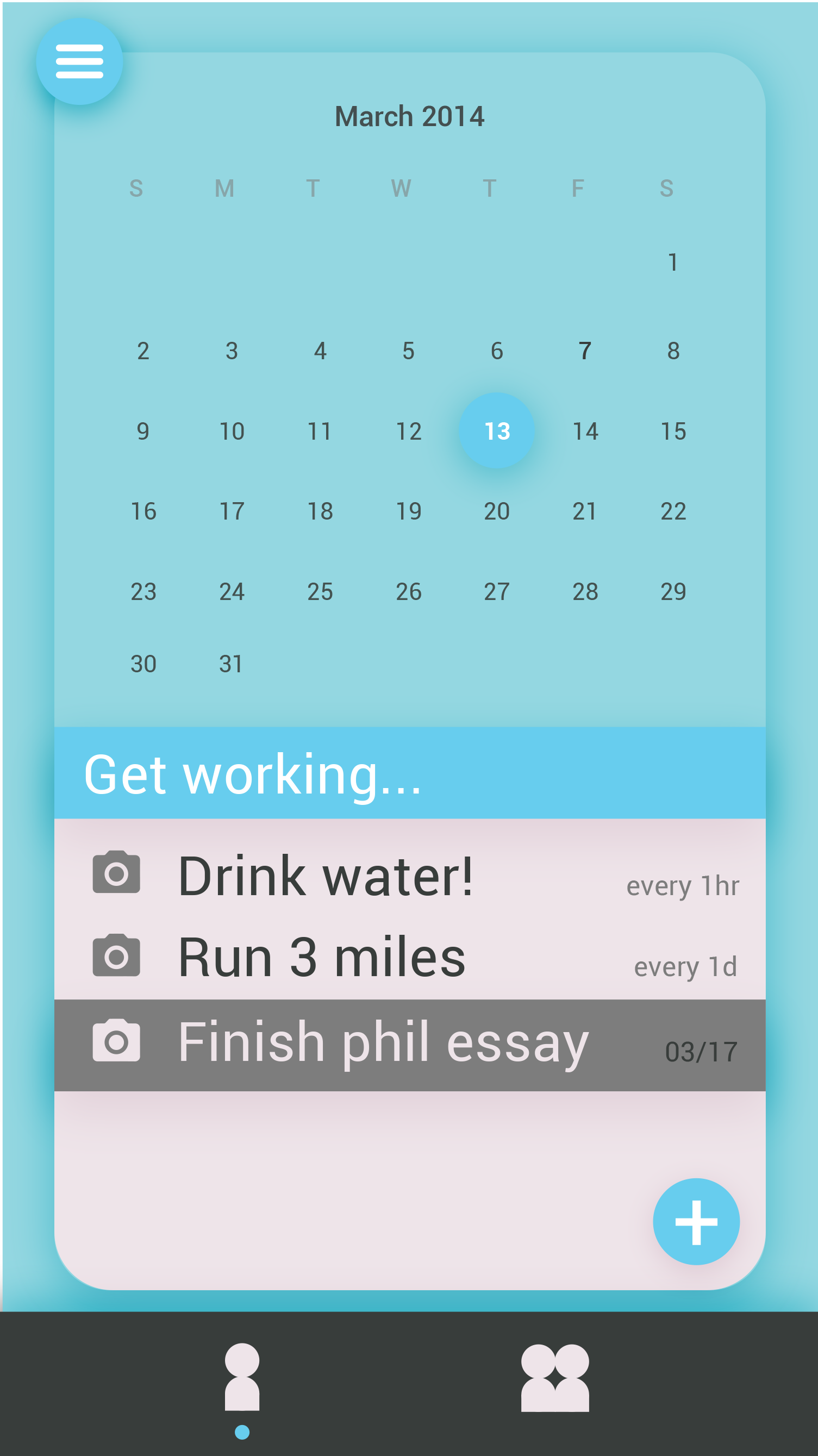Open the Finish phil essay task
The width and height of the screenshot is (818, 1456).
click(383, 1042)
